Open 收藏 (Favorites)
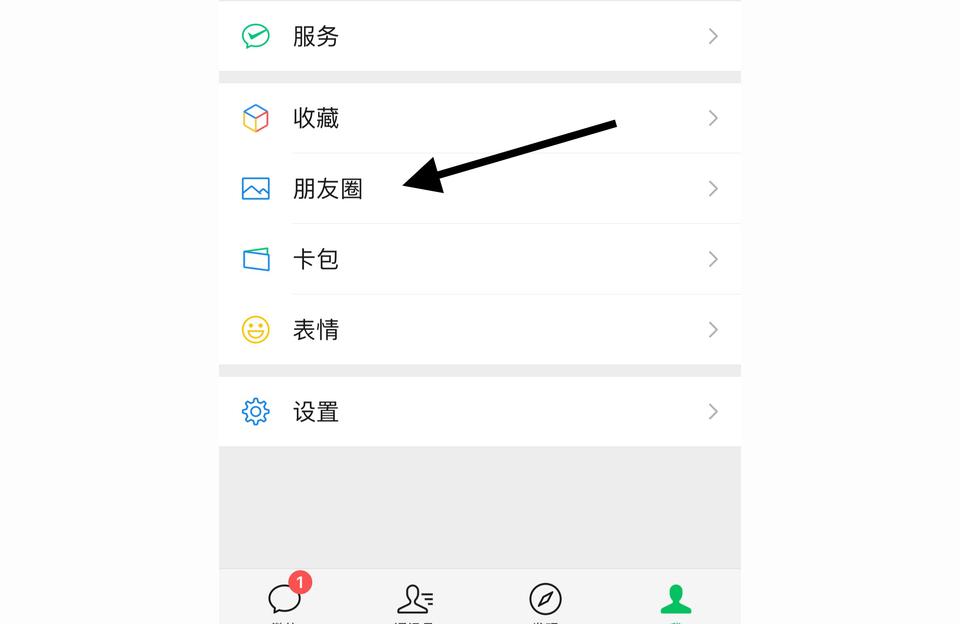The image size is (960, 624). pyautogui.click(x=479, y=118)
